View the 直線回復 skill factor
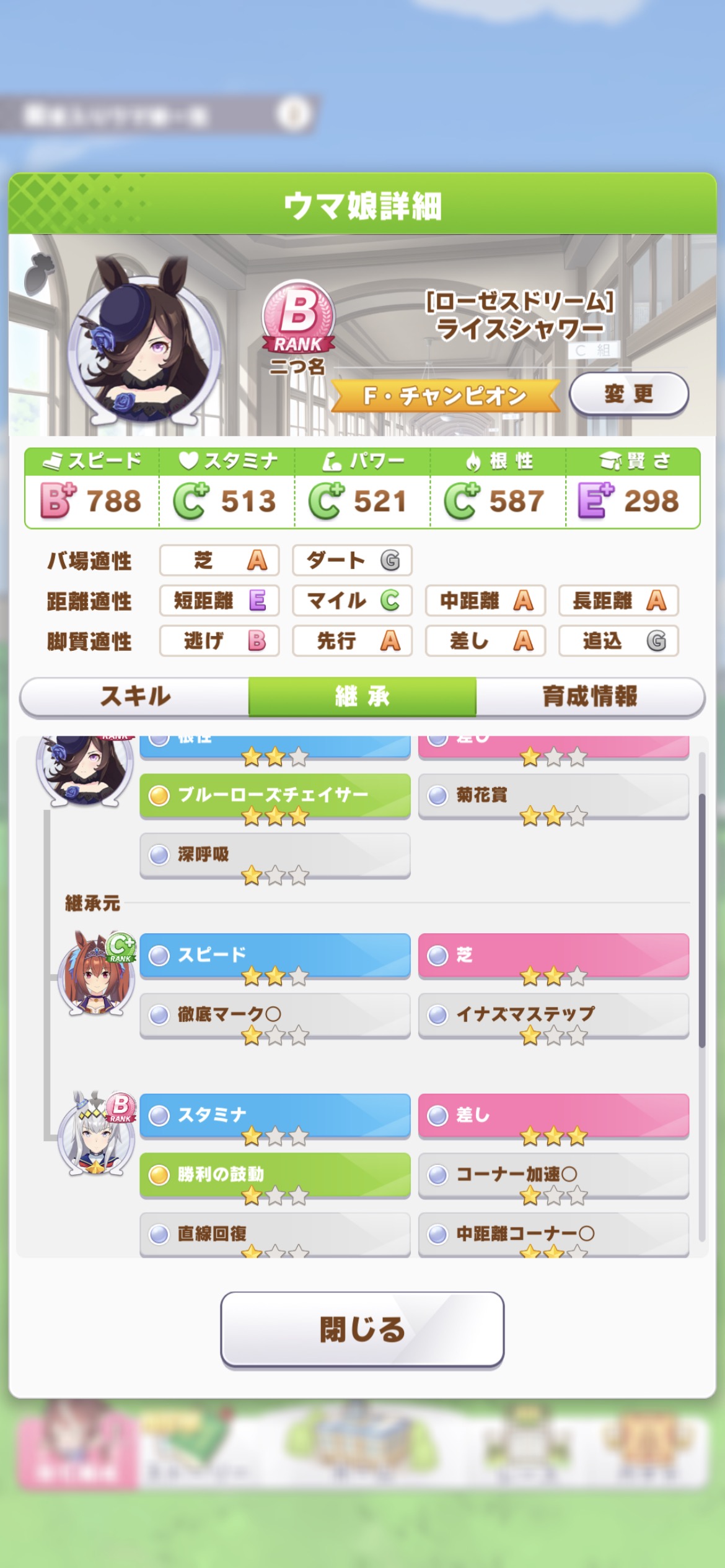 click(275, 1234)
